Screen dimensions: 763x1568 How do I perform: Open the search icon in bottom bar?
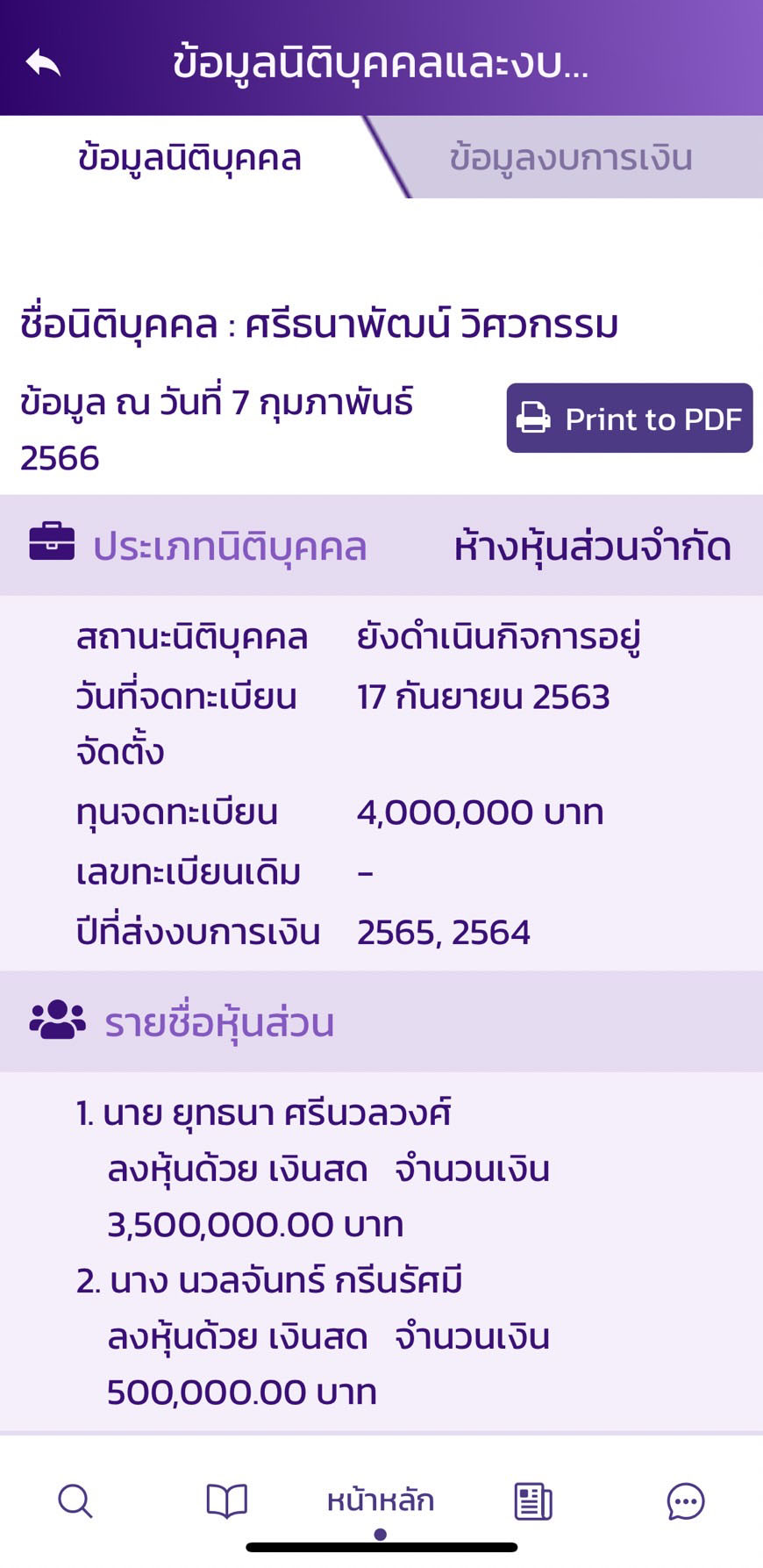pyautogui.click(x=75, y=1500)
